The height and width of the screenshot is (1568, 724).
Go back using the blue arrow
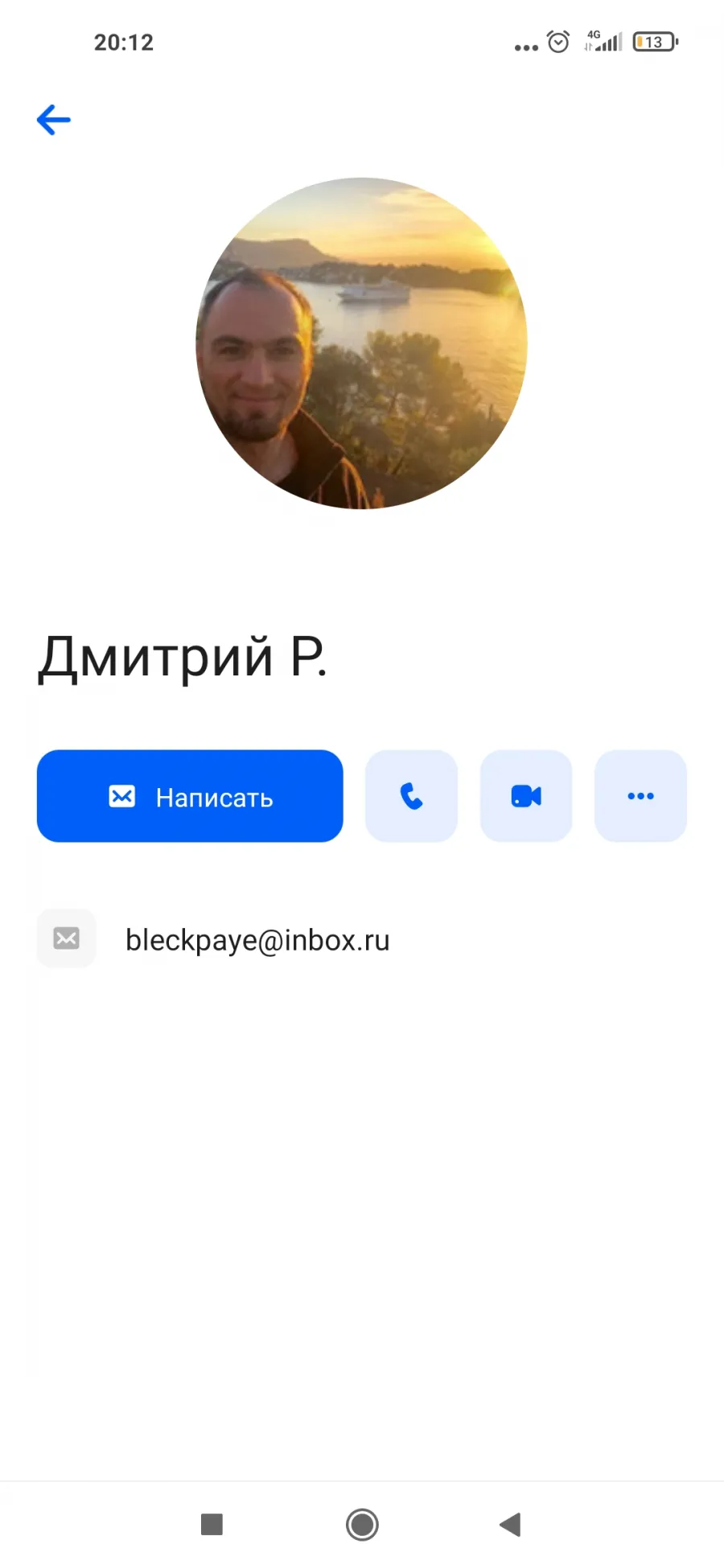click(x=54, y=120)
